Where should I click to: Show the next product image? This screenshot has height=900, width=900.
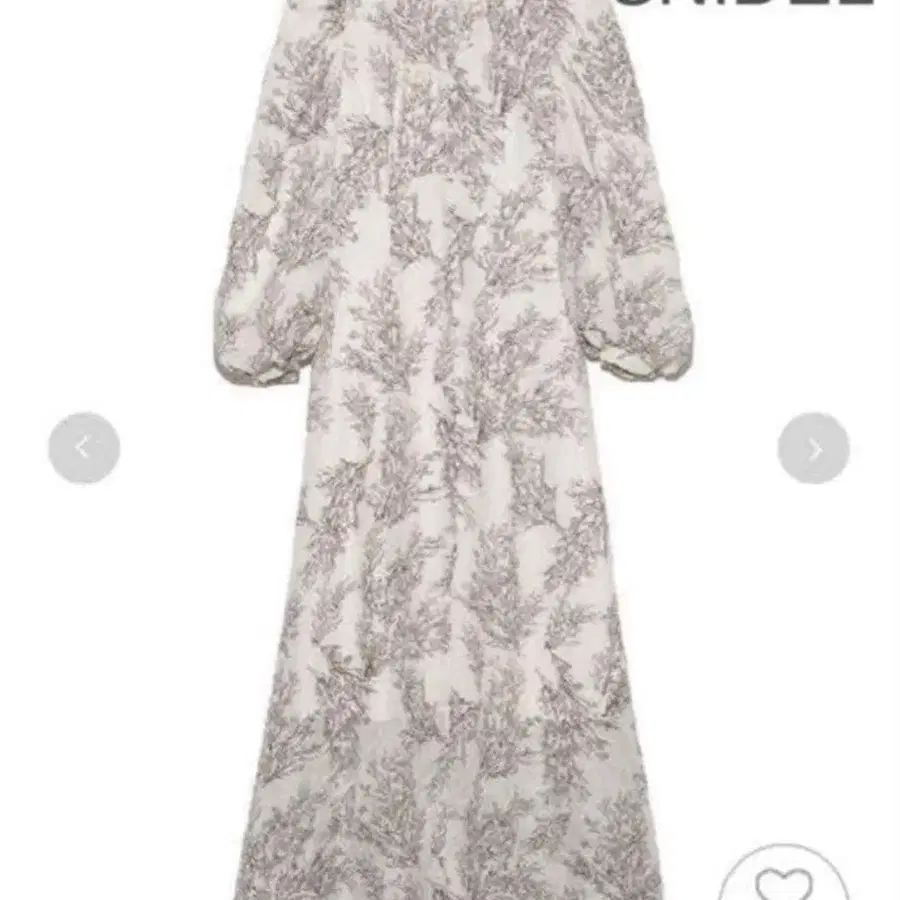(x=813, y=448)
